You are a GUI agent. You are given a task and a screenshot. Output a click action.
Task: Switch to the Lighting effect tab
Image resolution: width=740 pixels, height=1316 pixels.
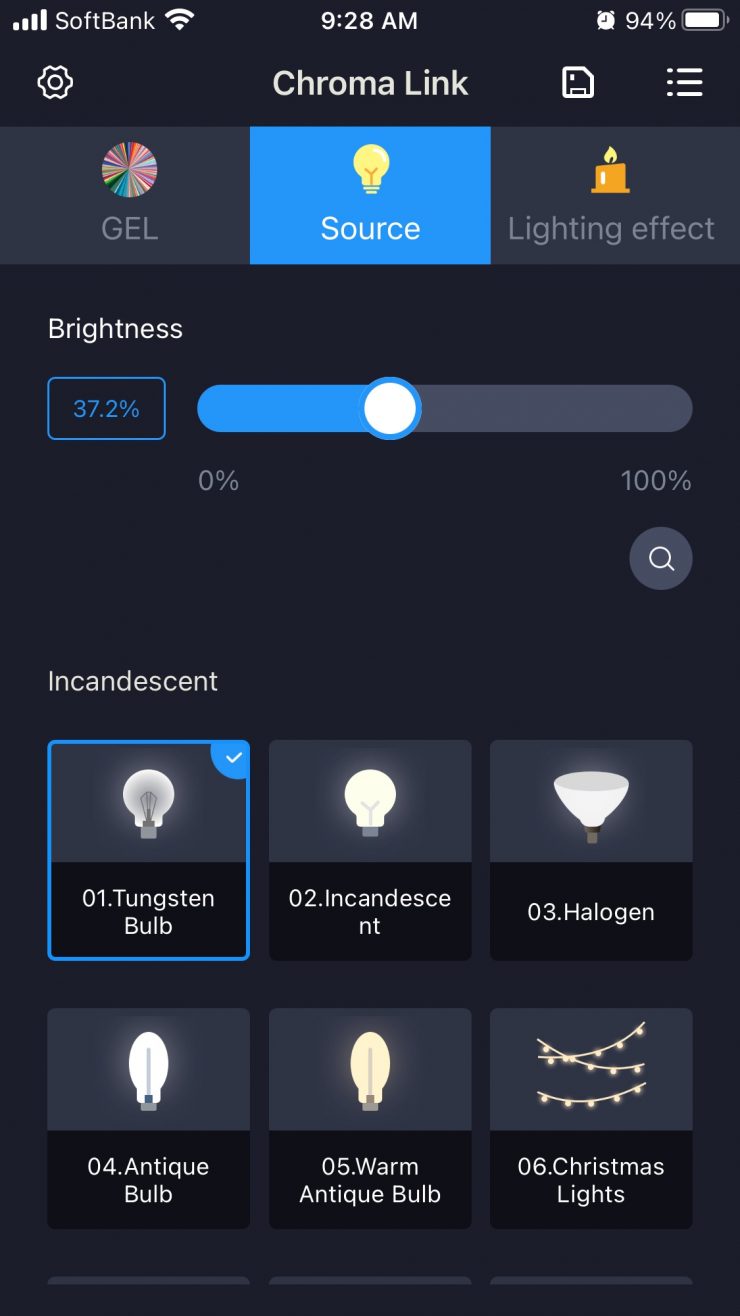[x=611, y=195]
